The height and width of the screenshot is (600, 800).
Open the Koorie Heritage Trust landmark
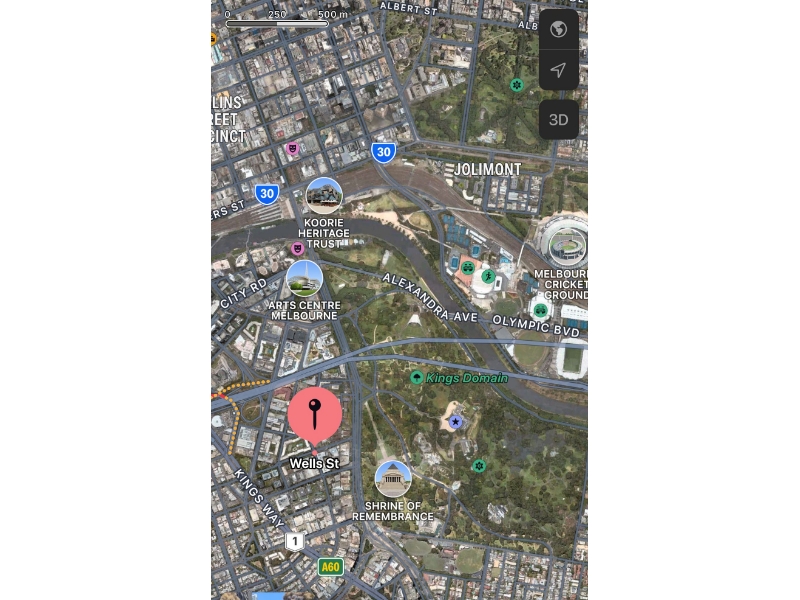(324, 196)
